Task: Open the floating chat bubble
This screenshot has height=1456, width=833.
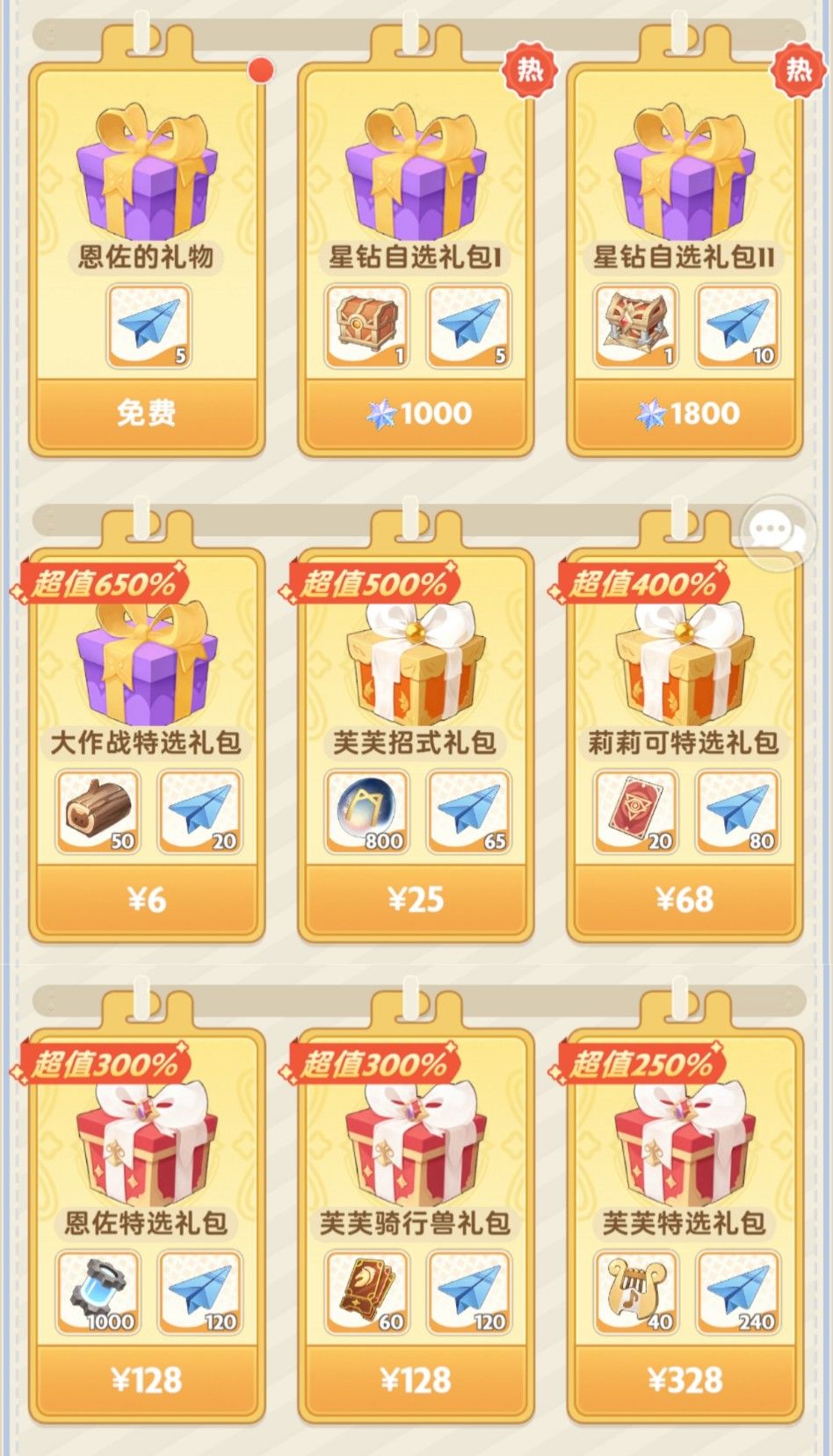Action: 778,531
